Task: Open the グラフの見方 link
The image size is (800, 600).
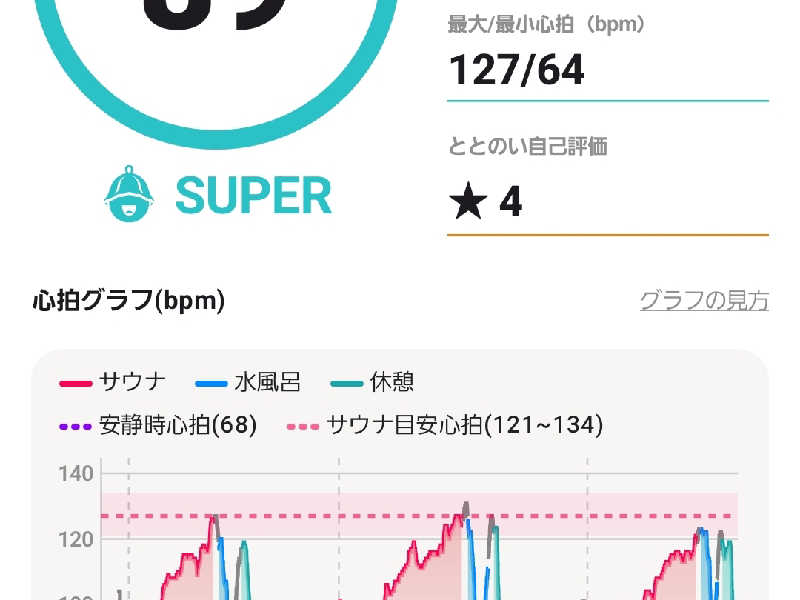Action: click(x=704, y=300)
